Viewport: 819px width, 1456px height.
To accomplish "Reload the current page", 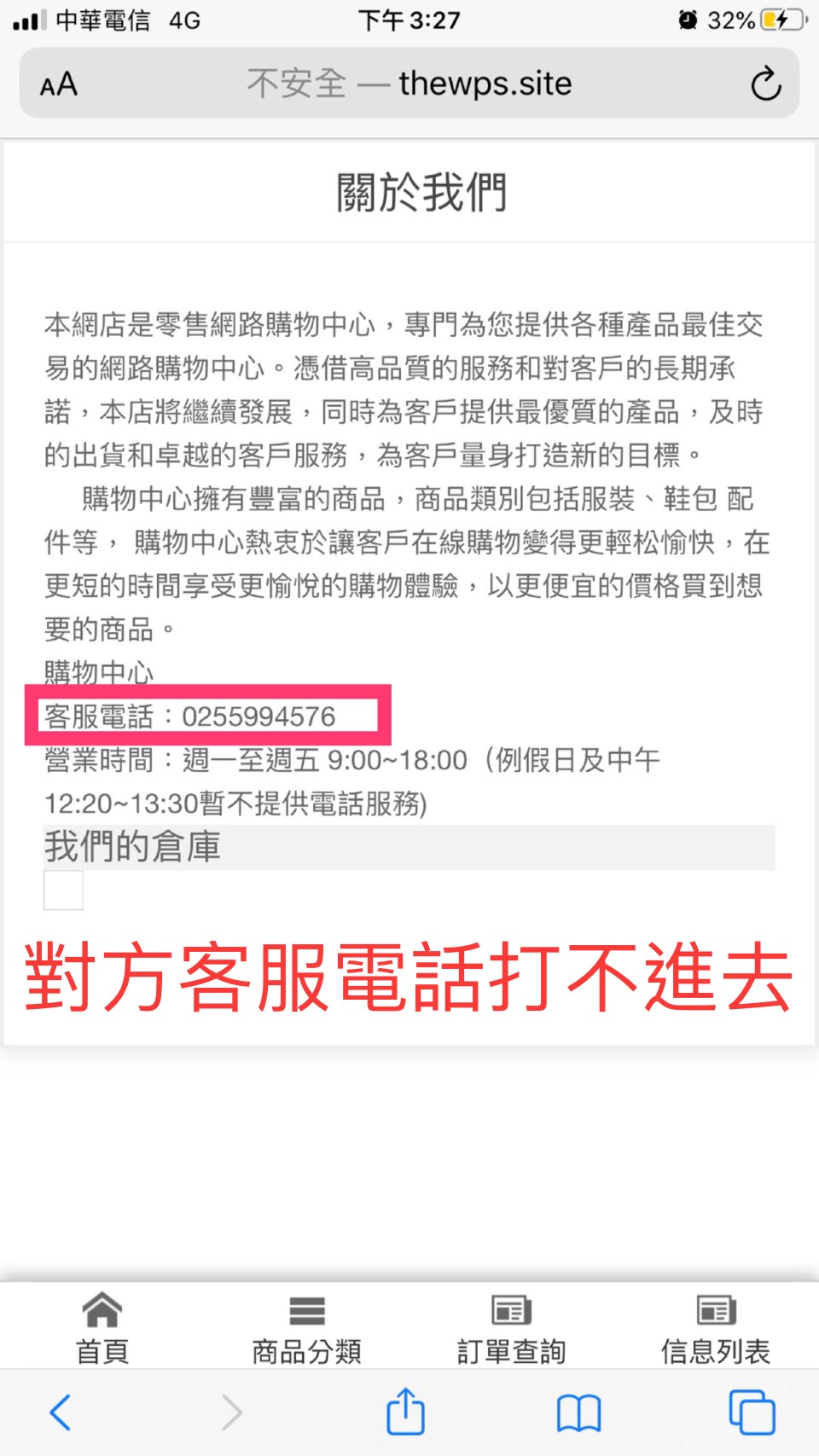I will tap(765, 84).
